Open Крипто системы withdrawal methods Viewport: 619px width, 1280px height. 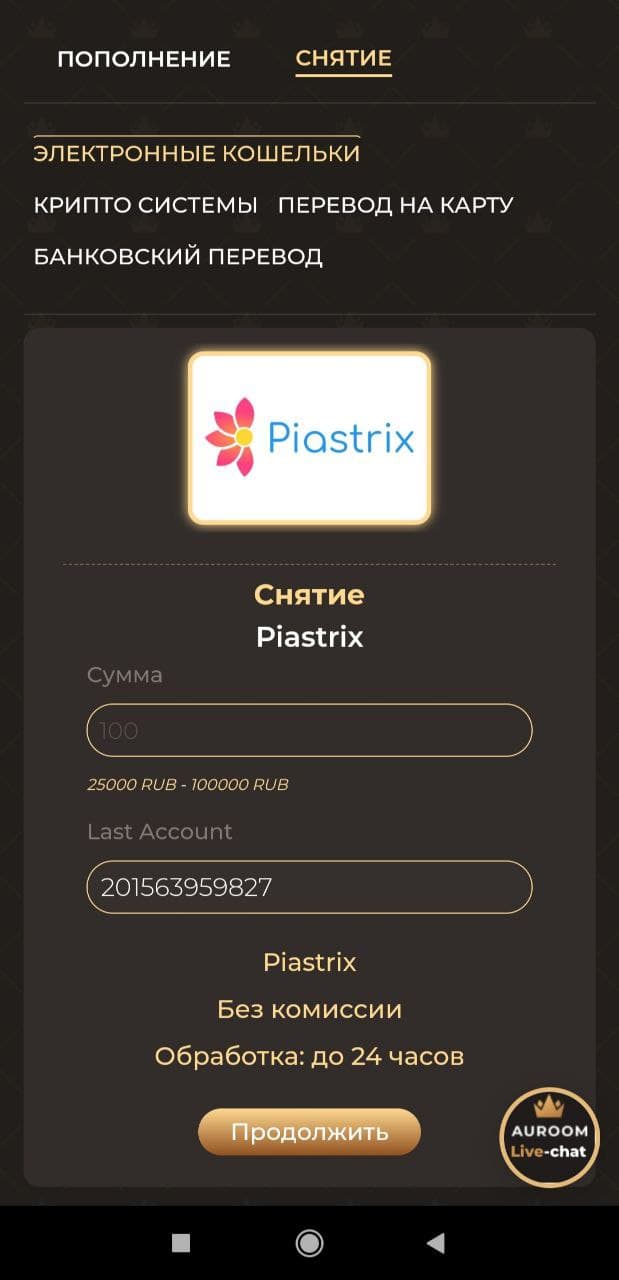[x=146, y=205]
